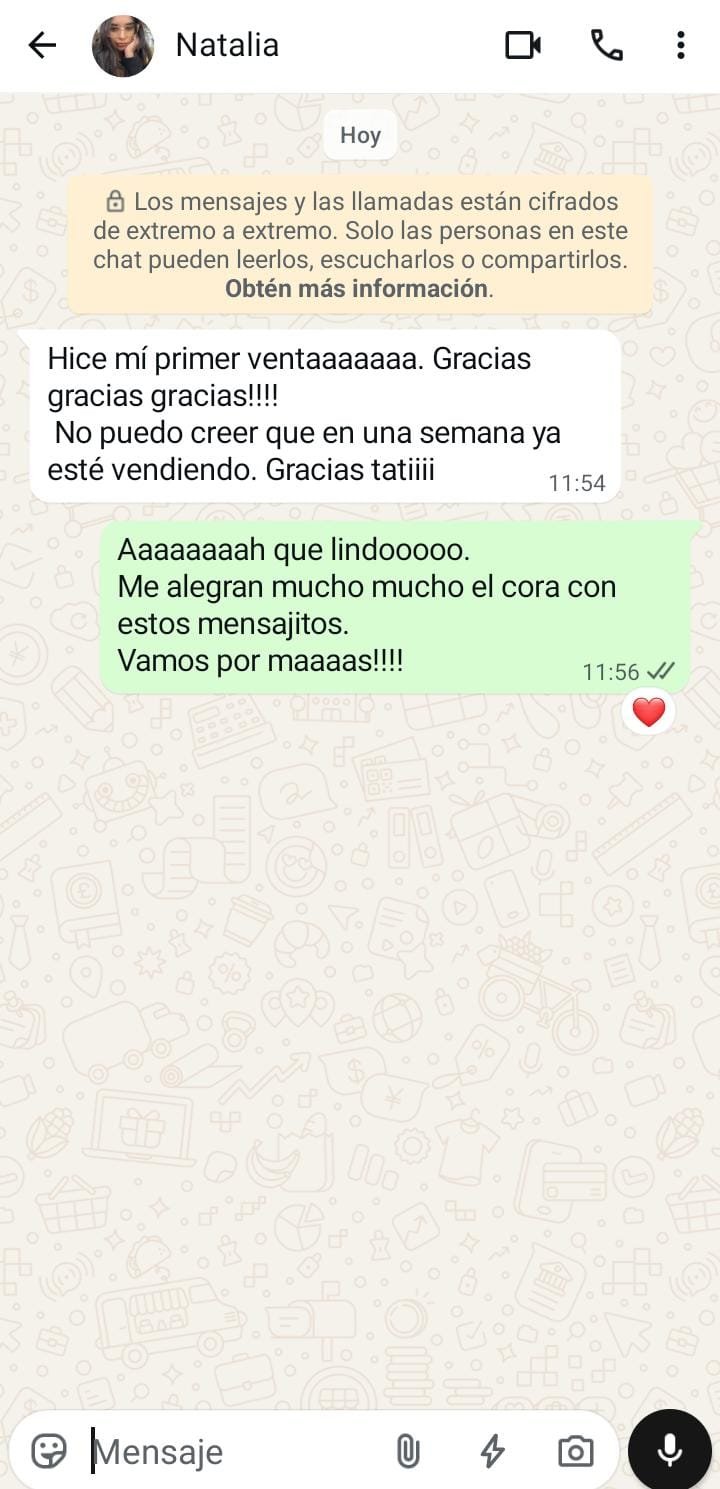Record a voice message with the microphone
720x1489 pixels.
pos(669,1450)
